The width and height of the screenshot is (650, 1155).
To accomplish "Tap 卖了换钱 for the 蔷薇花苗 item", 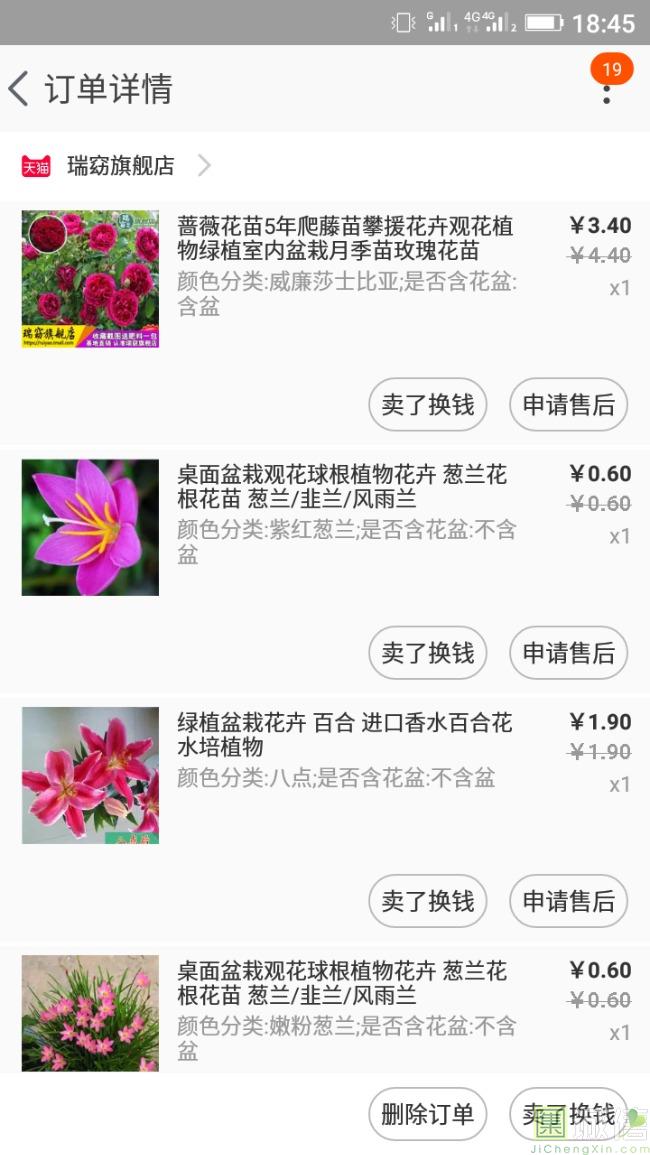I will coord(427,405).
